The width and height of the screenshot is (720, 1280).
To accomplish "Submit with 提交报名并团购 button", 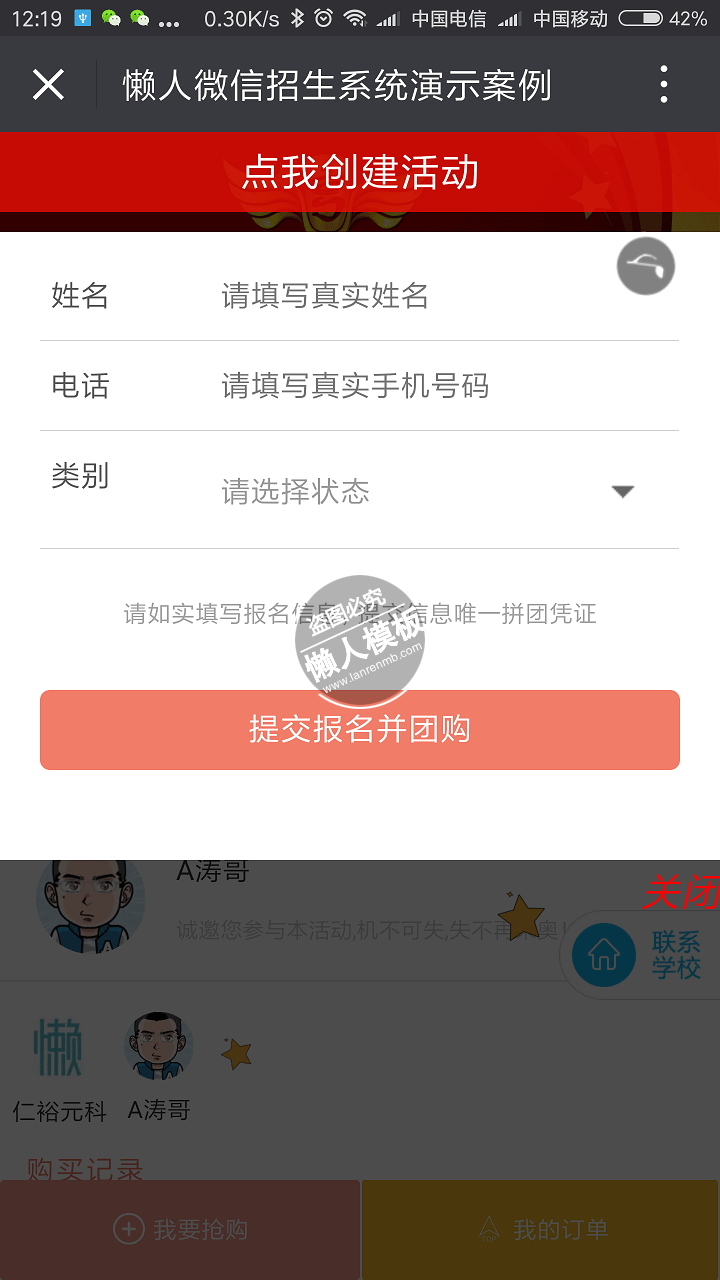I will tap(360, 730).
